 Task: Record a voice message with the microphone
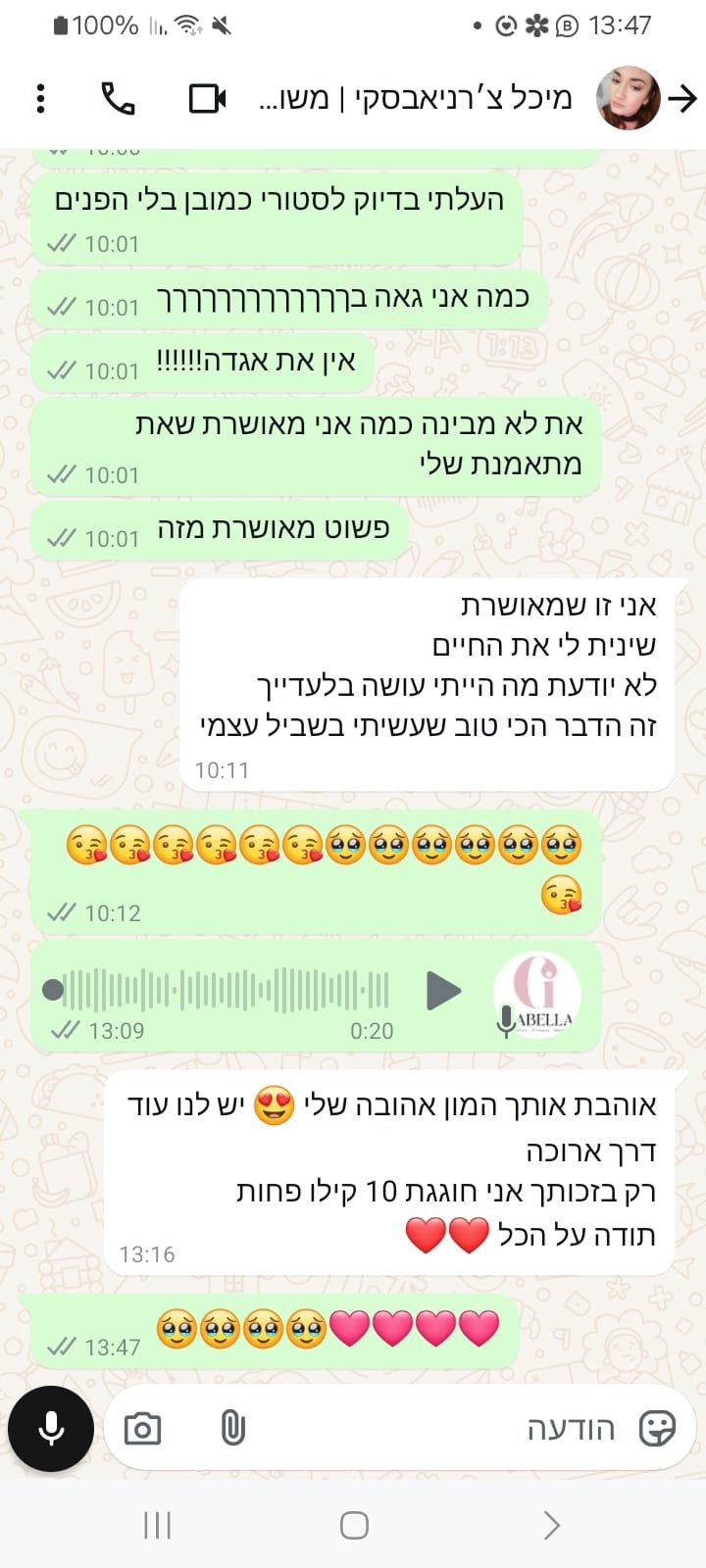(51, 1429)
